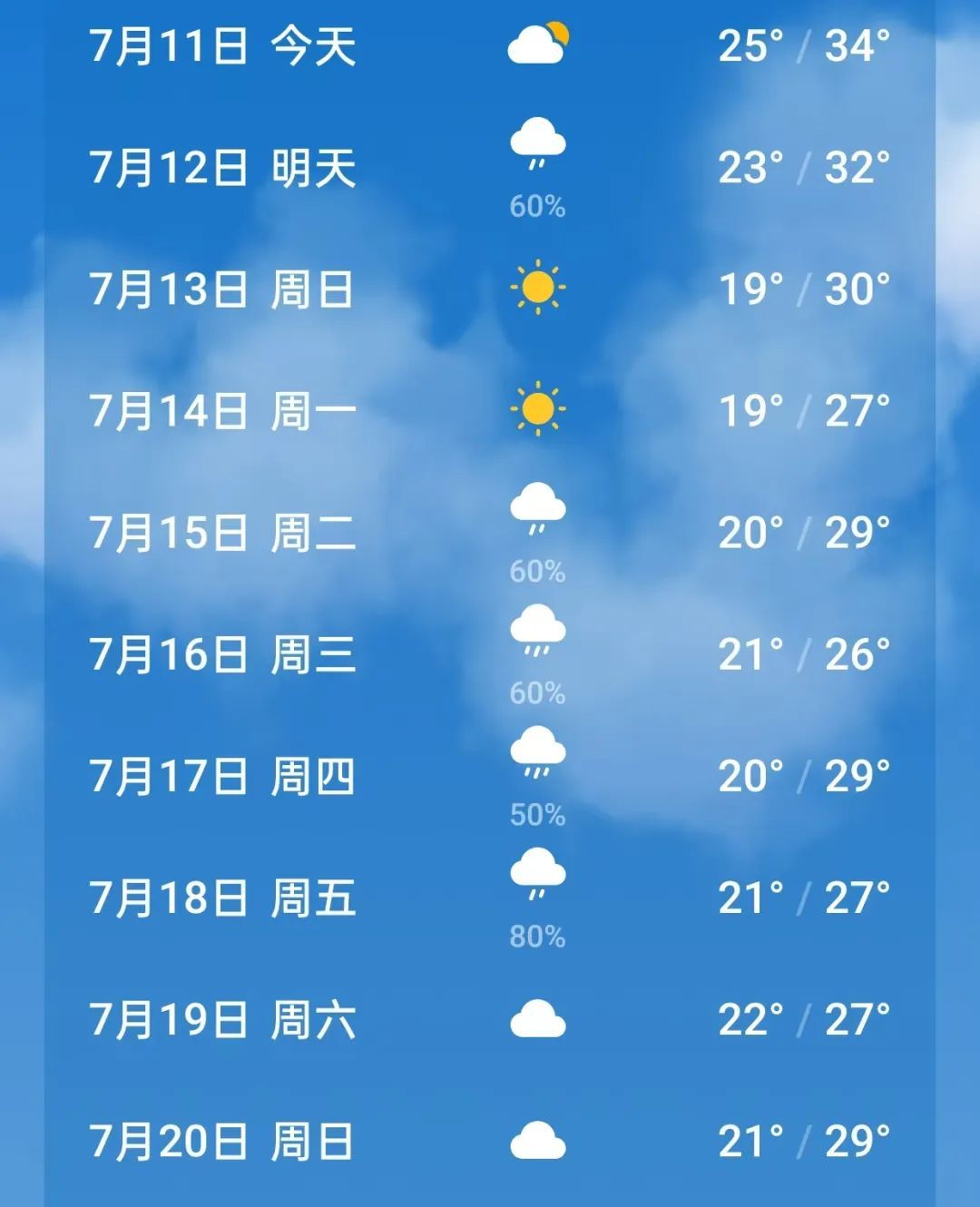Click the 50% chance label for July 17
The height and width of the screenshot is (1207, 980).
click(x=538, y=815)
